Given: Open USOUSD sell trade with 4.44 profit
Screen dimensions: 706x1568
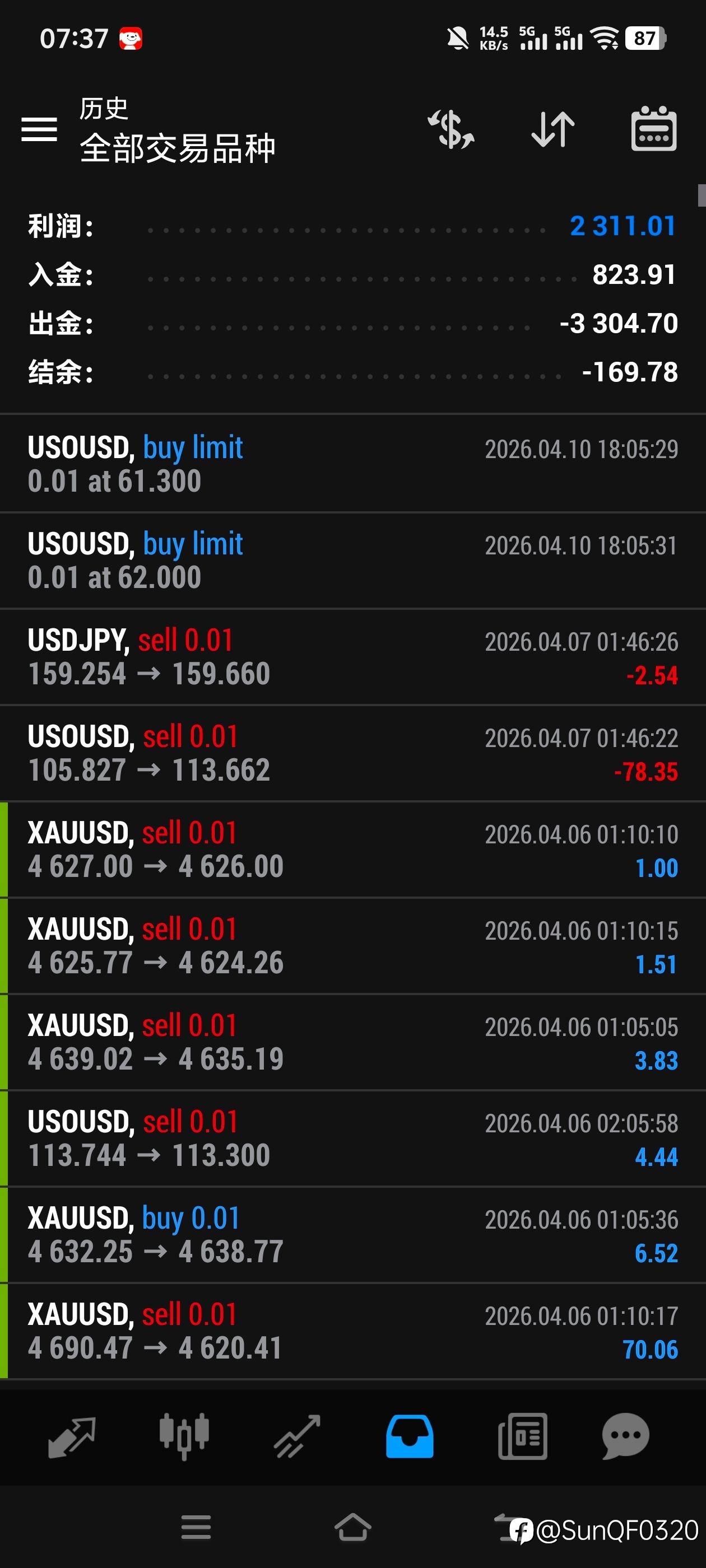Looking at the screenshot, I should tap(352, 1138).
